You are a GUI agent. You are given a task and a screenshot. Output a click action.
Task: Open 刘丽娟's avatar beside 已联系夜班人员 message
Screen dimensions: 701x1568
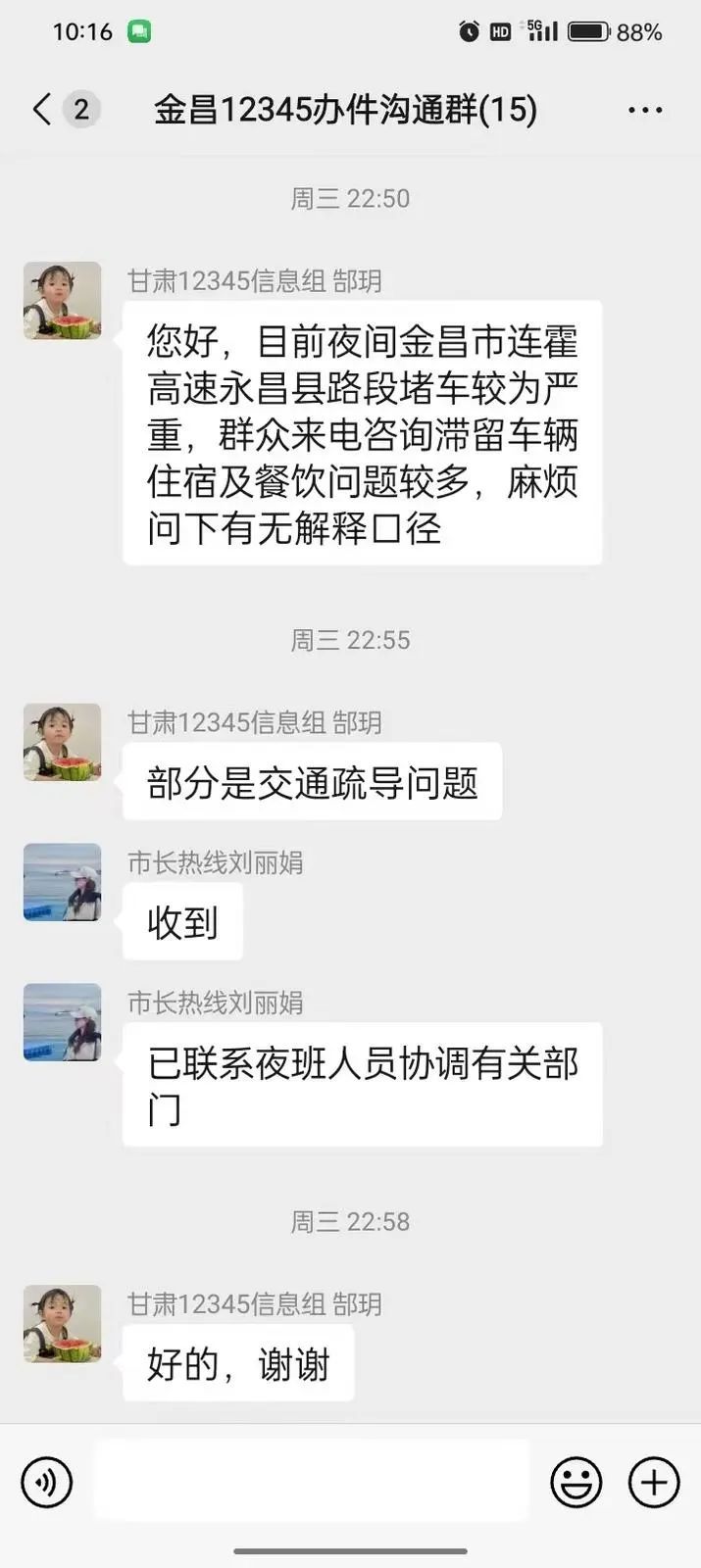(x=63, y=1022)
